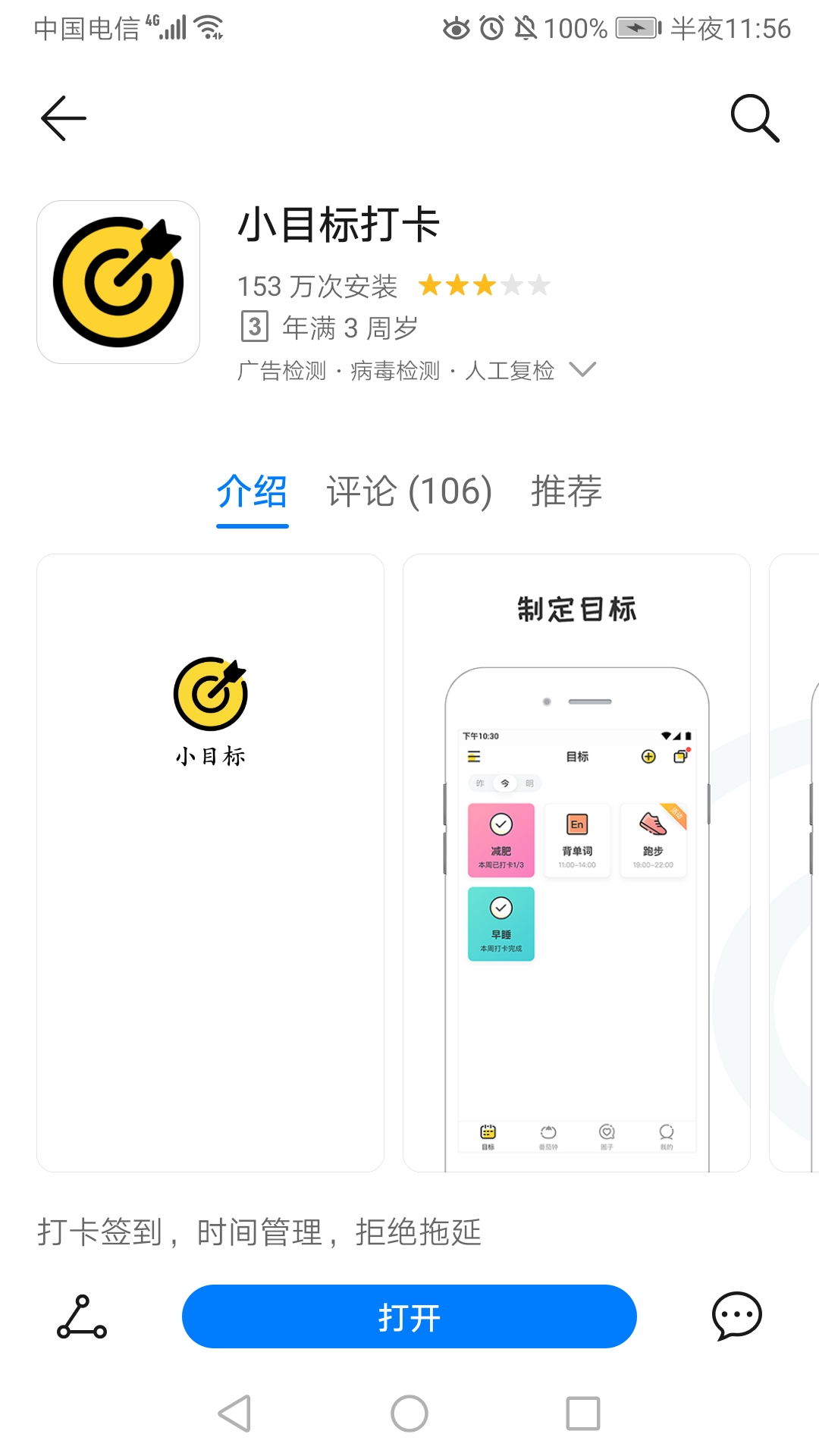Open the 小目标 logo screenshot preview
This screenshot has height=1456, width=819.
coord(210,862)
